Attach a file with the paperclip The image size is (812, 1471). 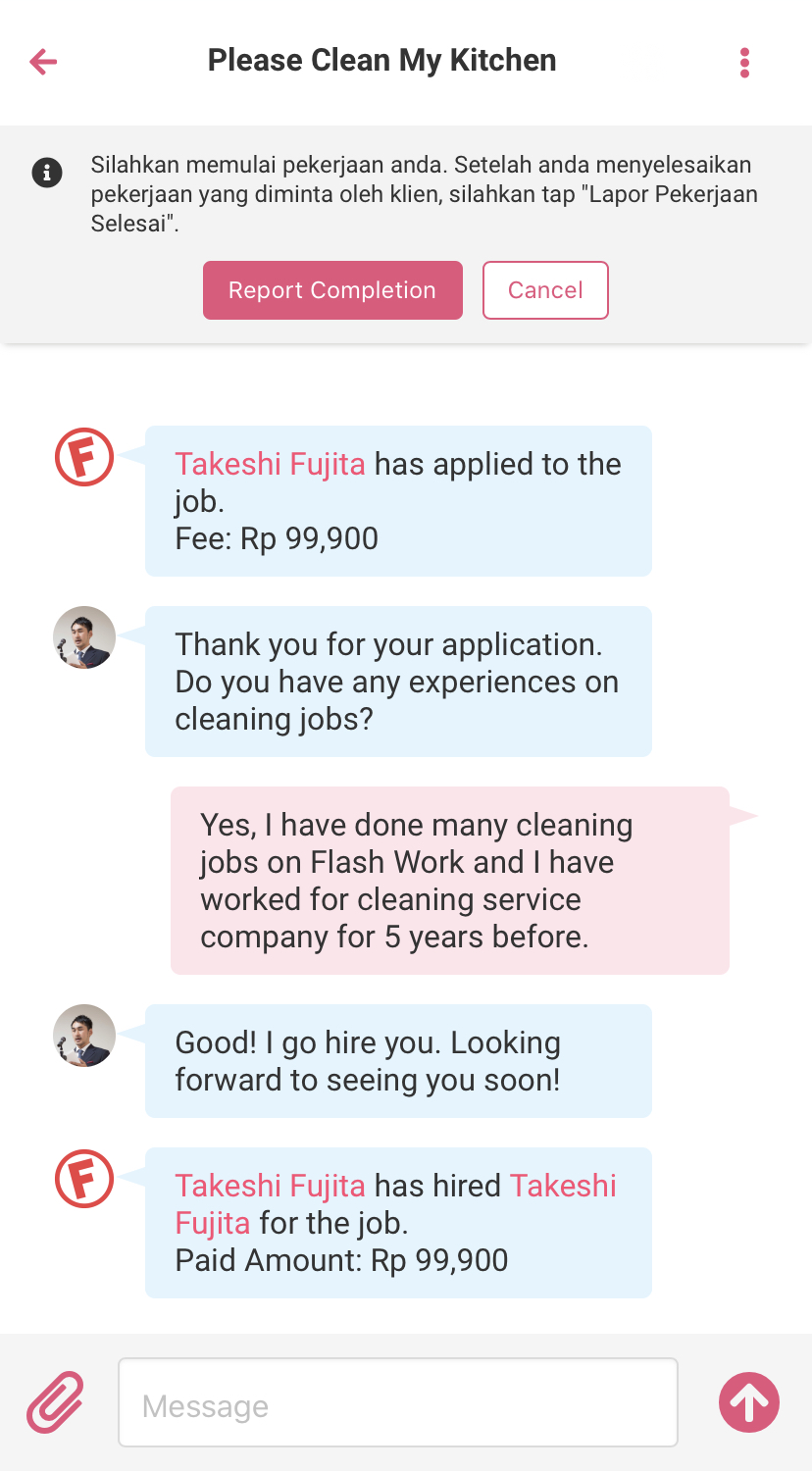coord(56,1402)
